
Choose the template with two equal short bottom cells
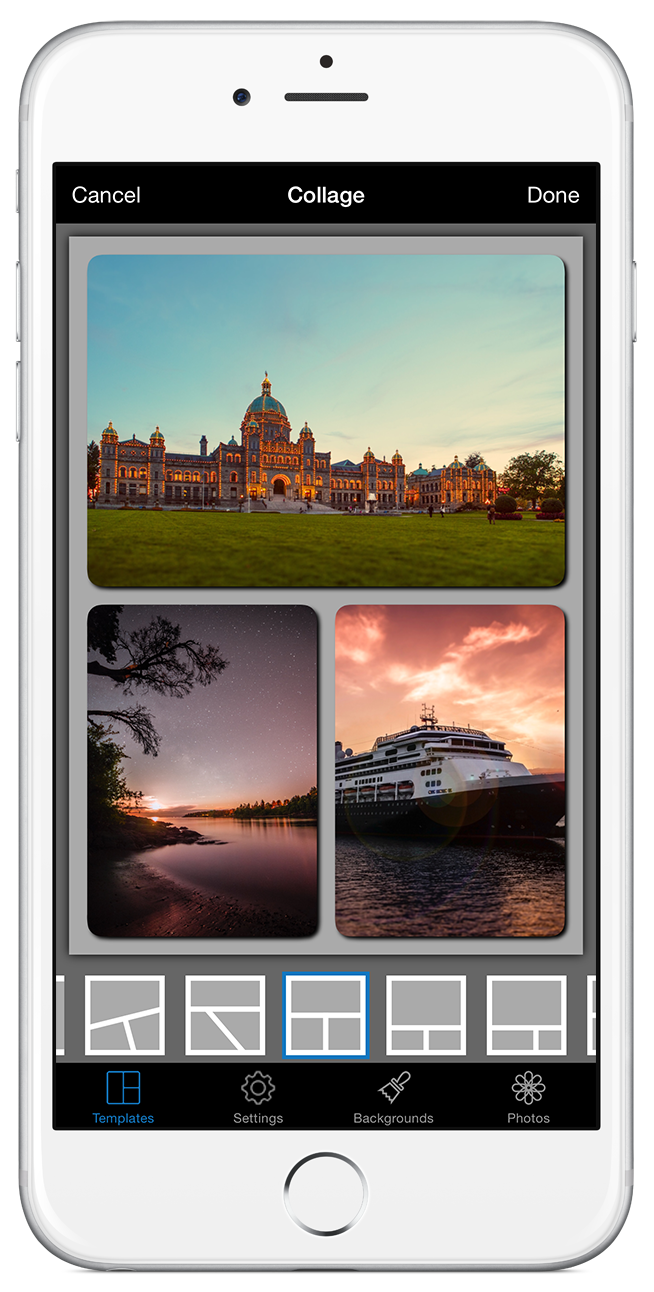(426, 1015)
